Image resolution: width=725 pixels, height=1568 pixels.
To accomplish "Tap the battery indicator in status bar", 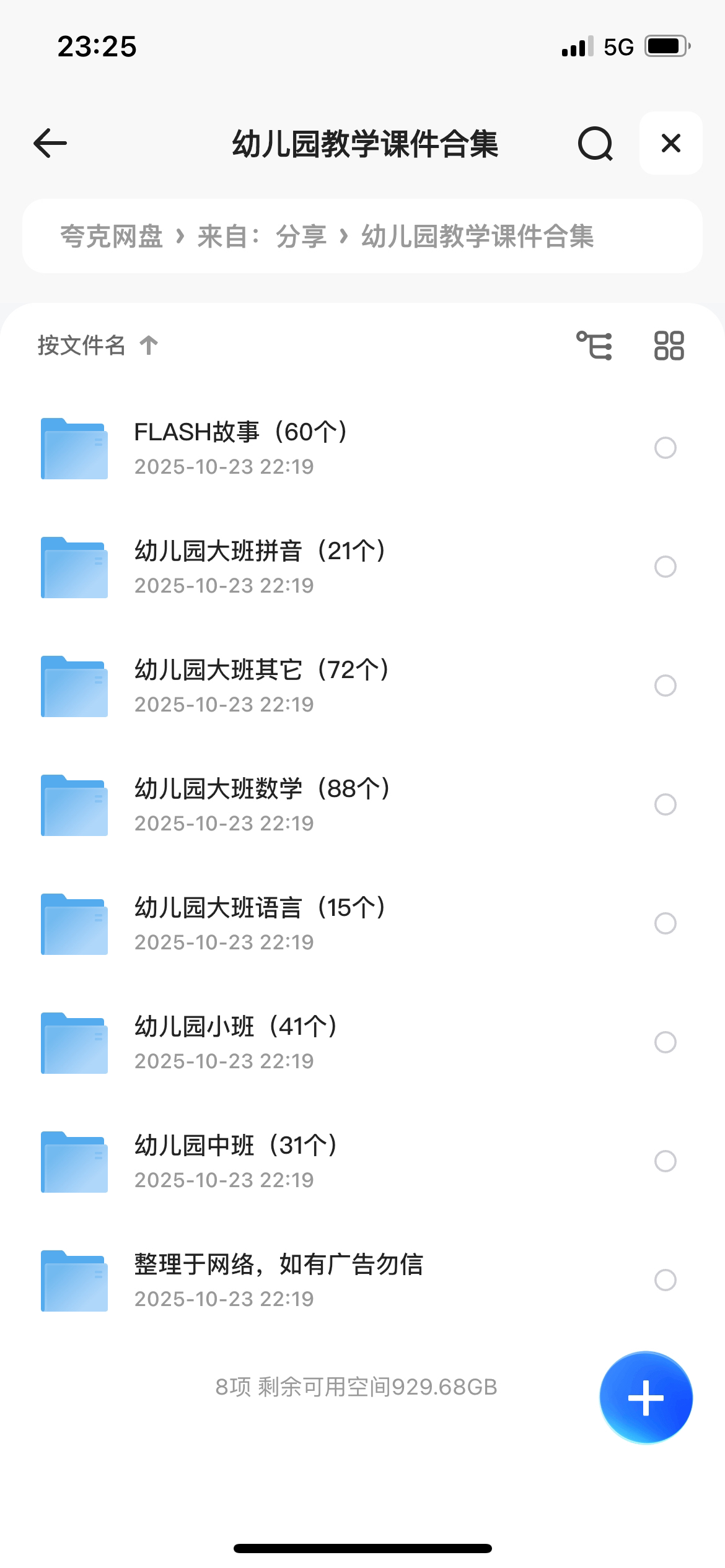I will pos(666,45).
